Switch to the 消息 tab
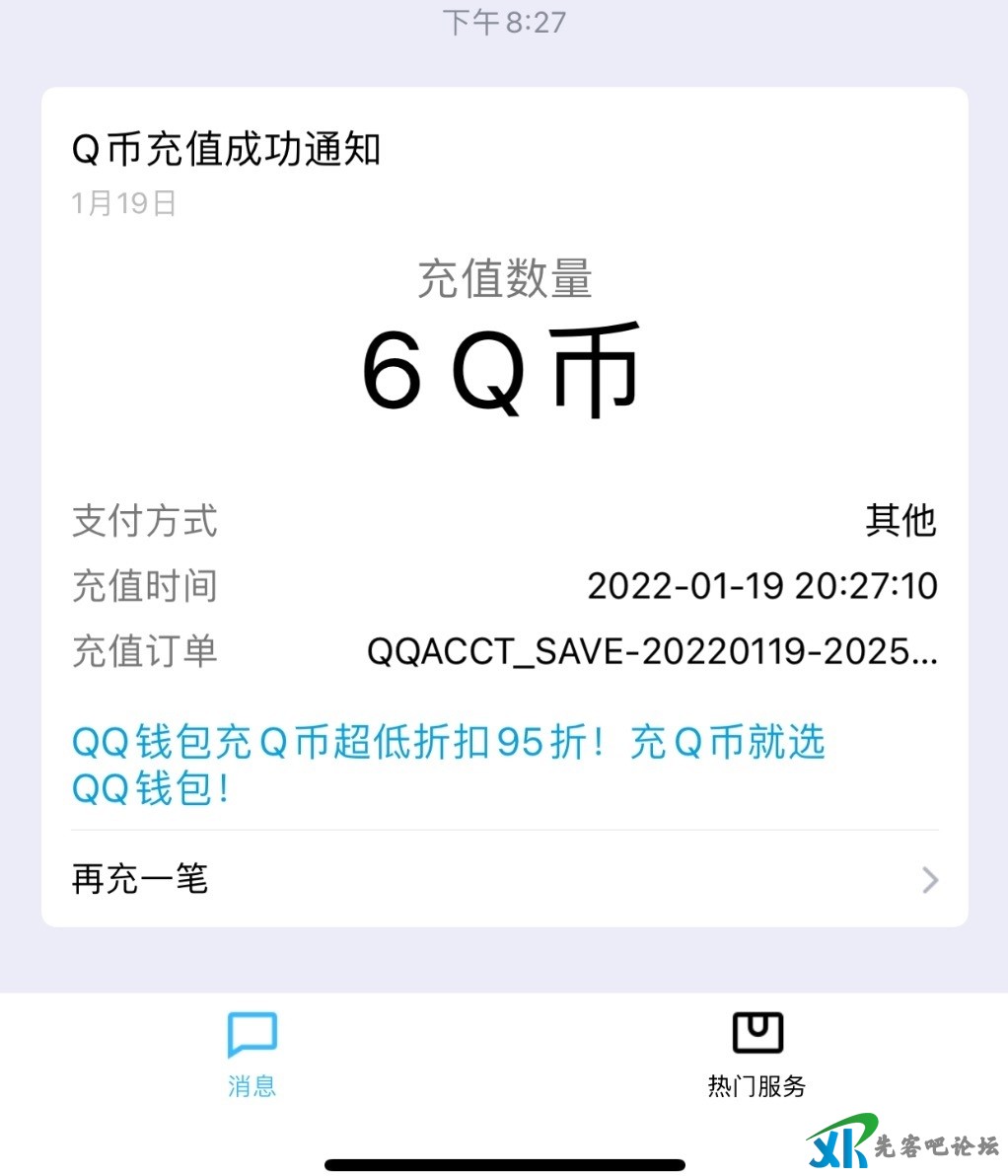Viewport: 1008px width, 1176px height. point(252,1054)
